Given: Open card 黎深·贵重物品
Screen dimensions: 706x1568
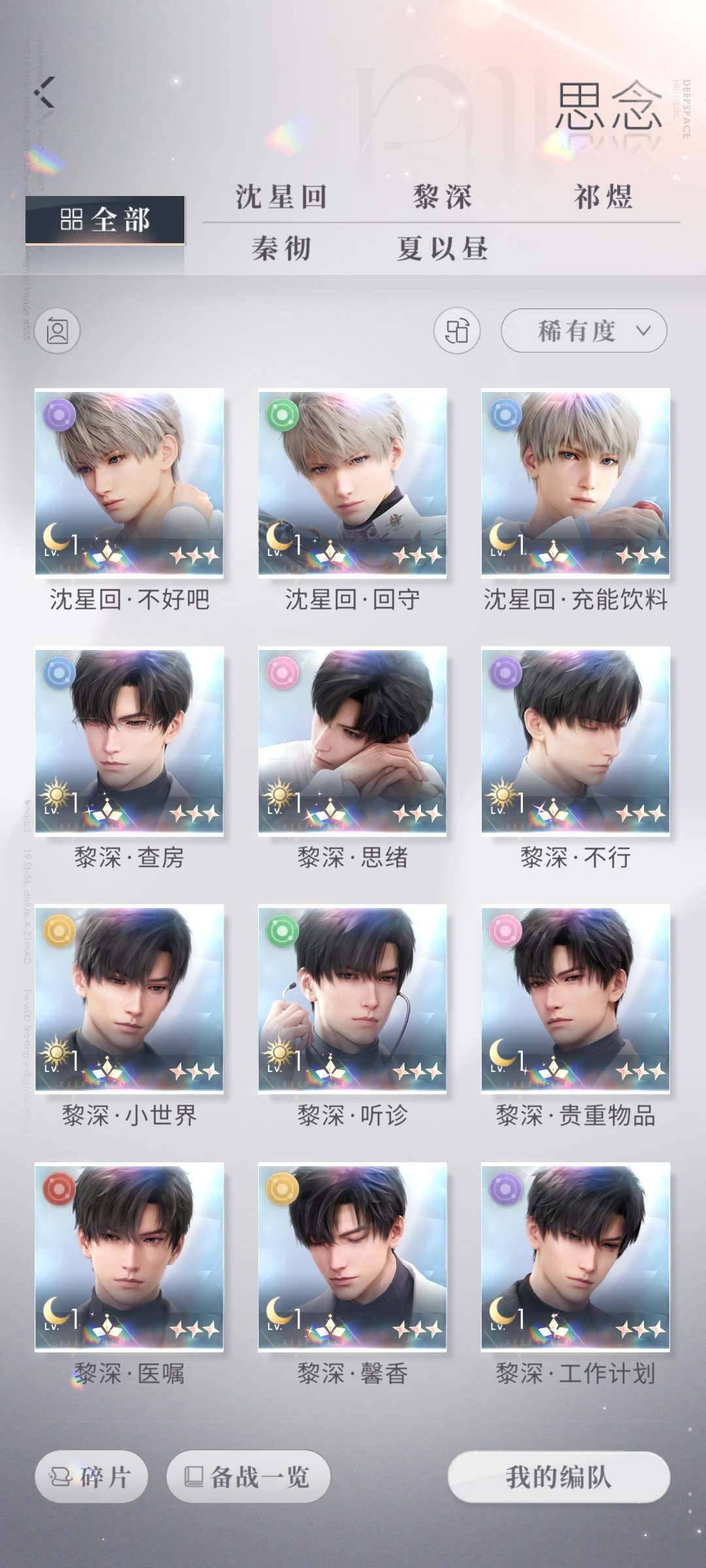Looking at the screenshot, I should [x=575, y=998].
